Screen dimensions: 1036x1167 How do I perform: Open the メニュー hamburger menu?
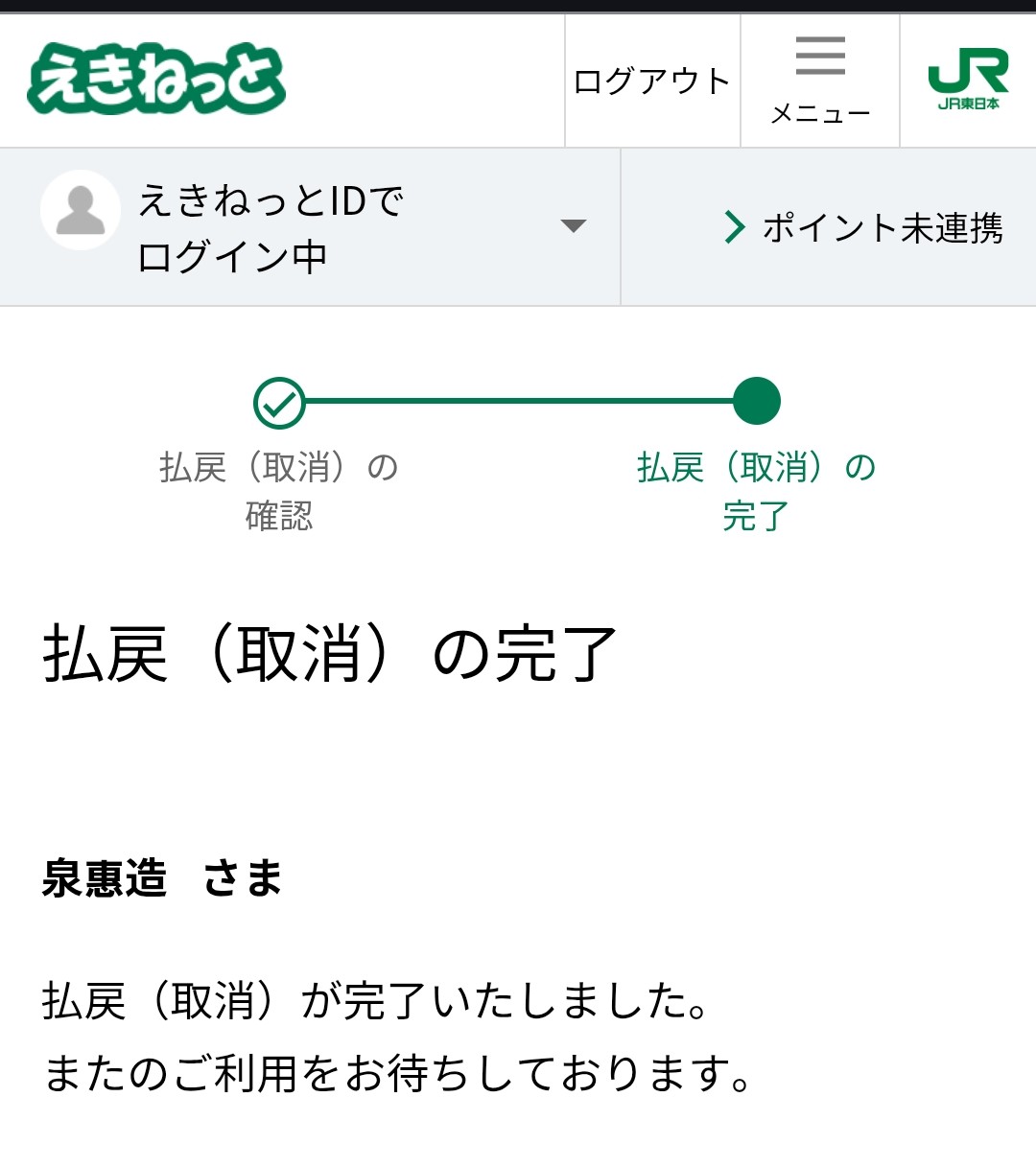pyautogui.click(x=820, y=82)
